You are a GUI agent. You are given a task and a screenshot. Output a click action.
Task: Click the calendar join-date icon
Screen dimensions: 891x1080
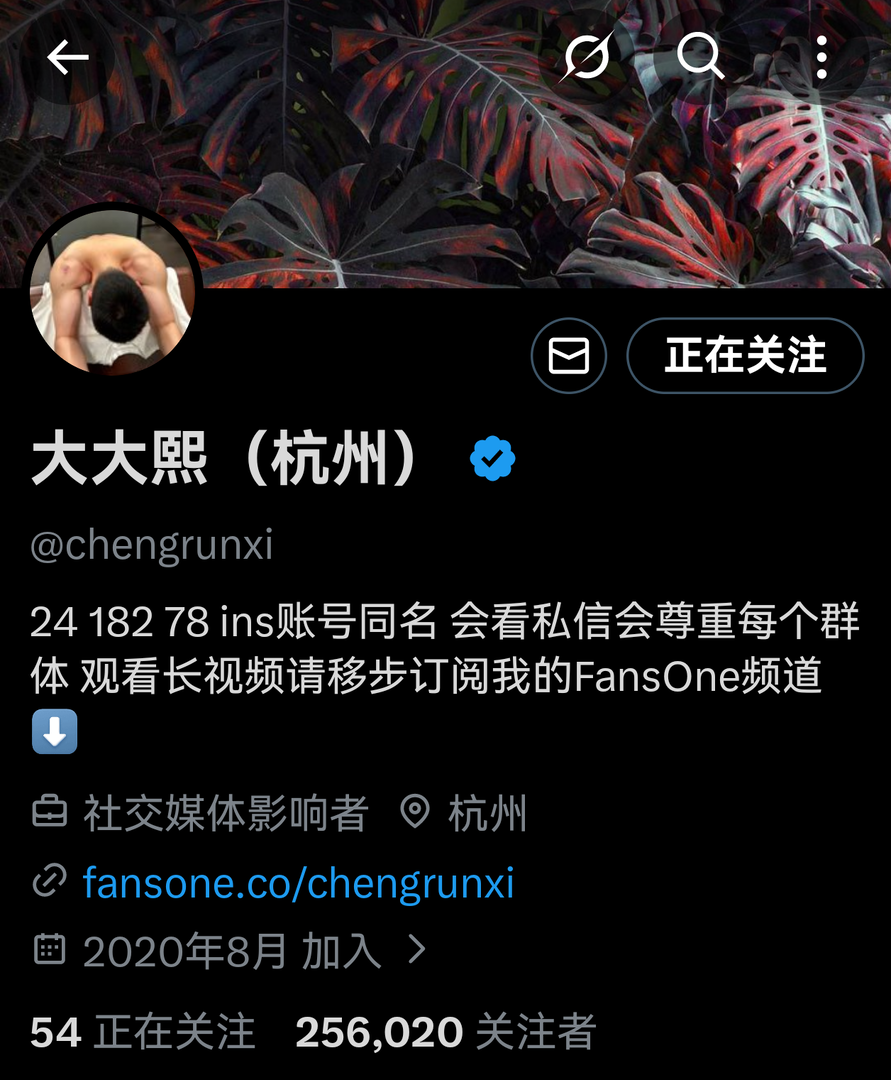(53, 952)
